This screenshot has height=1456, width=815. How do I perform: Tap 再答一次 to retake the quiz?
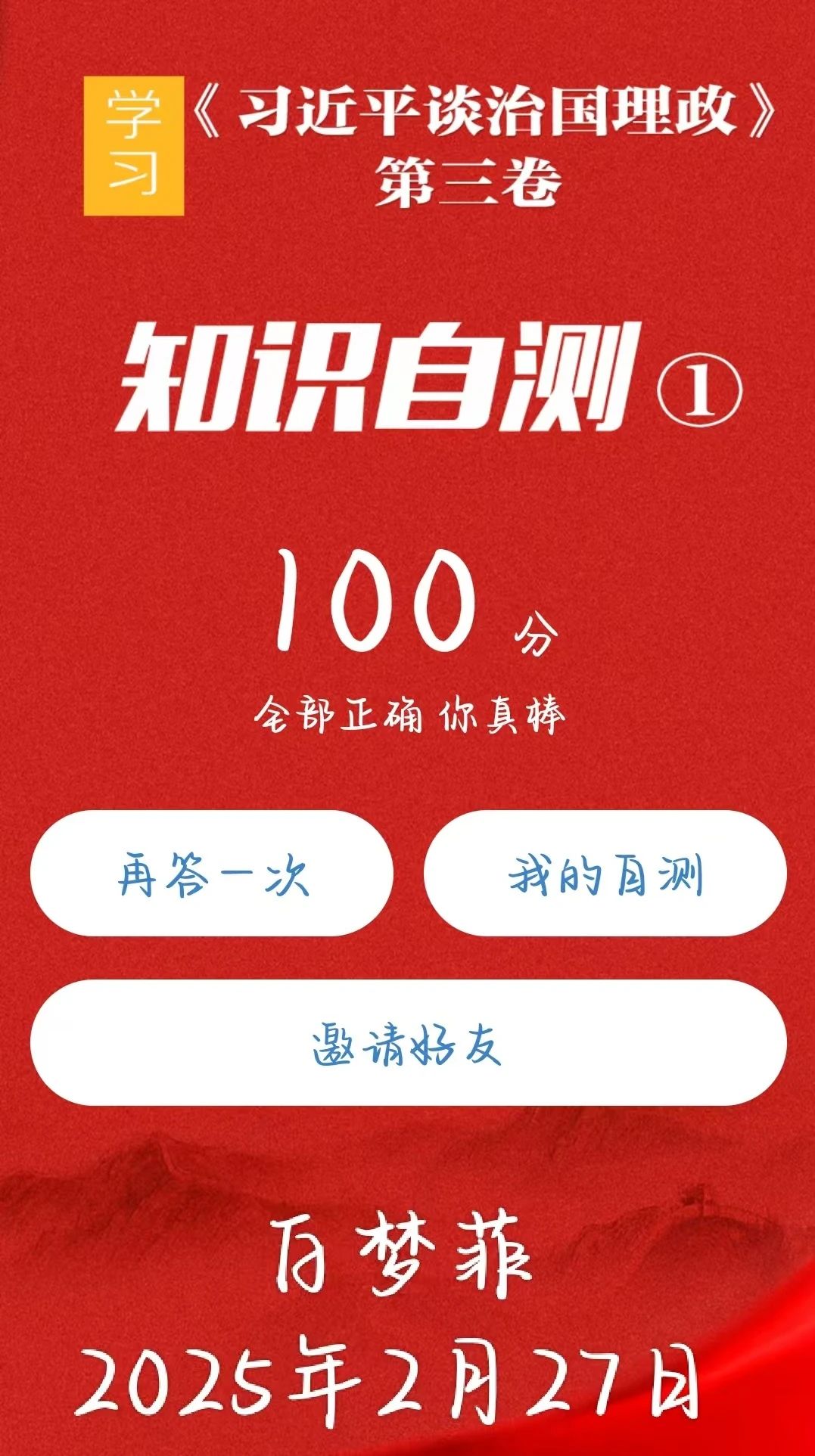pyautogui.click(x=212, y=874)
